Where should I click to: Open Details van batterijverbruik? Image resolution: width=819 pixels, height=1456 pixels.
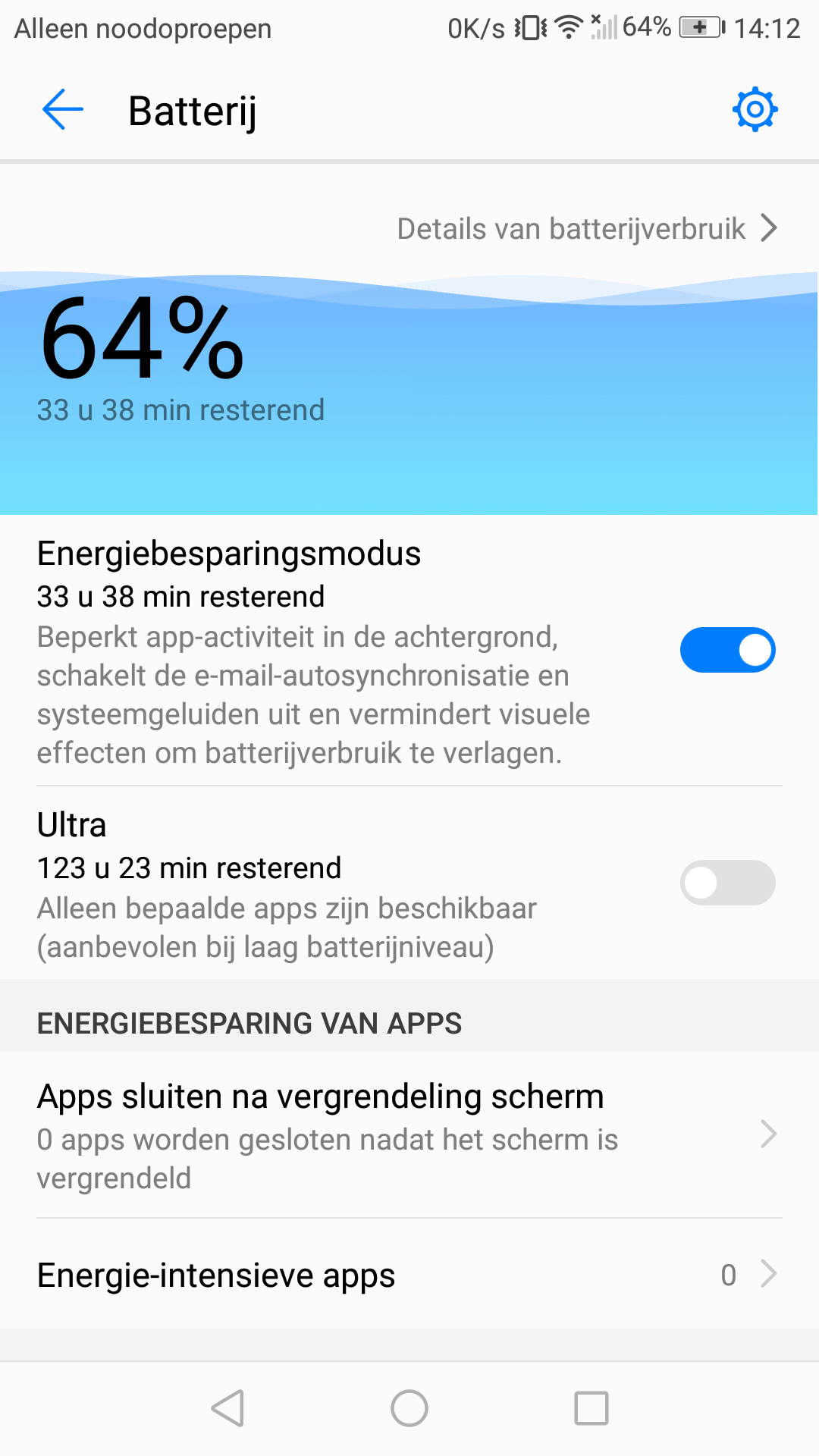(x=587, y=228)
